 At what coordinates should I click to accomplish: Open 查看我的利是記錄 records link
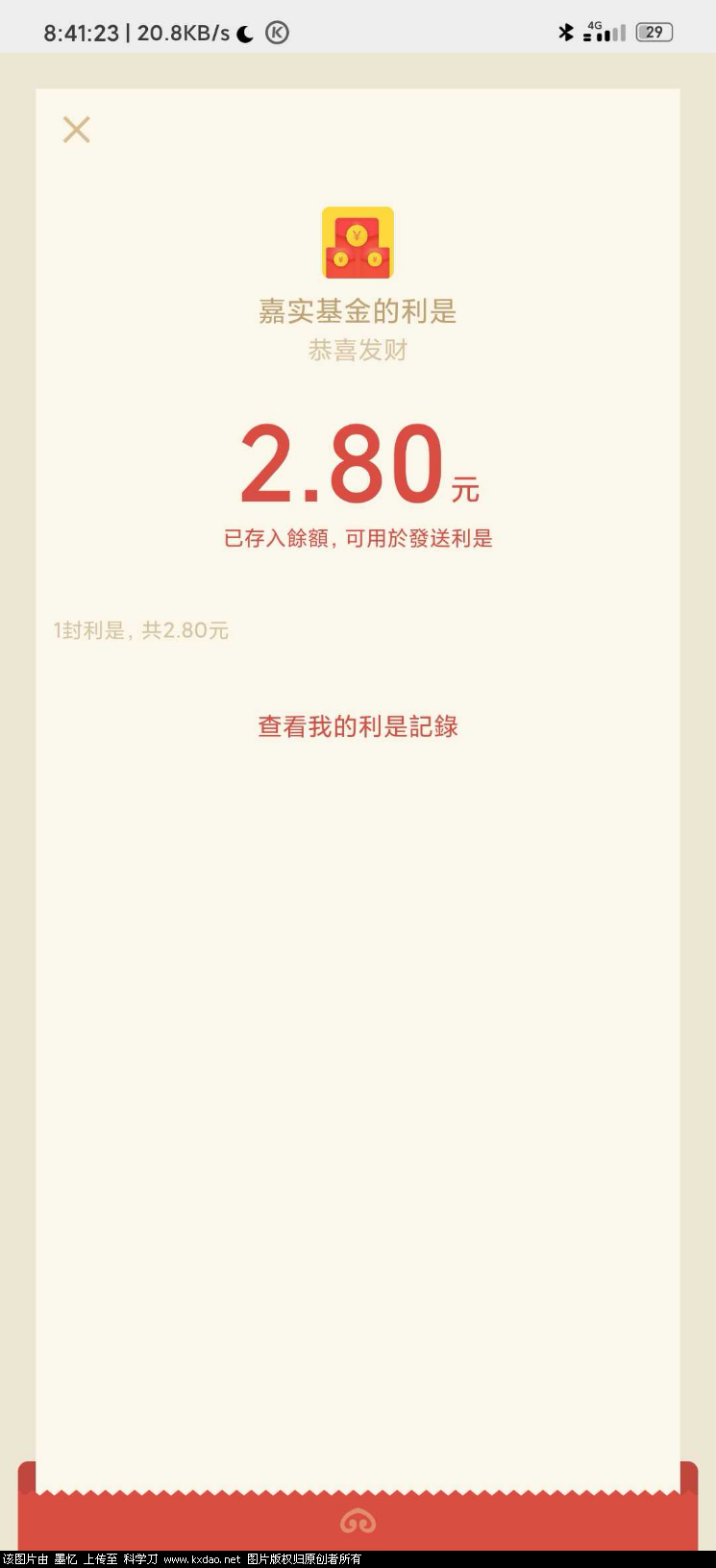pyautogui.click(x=358, y=726)
